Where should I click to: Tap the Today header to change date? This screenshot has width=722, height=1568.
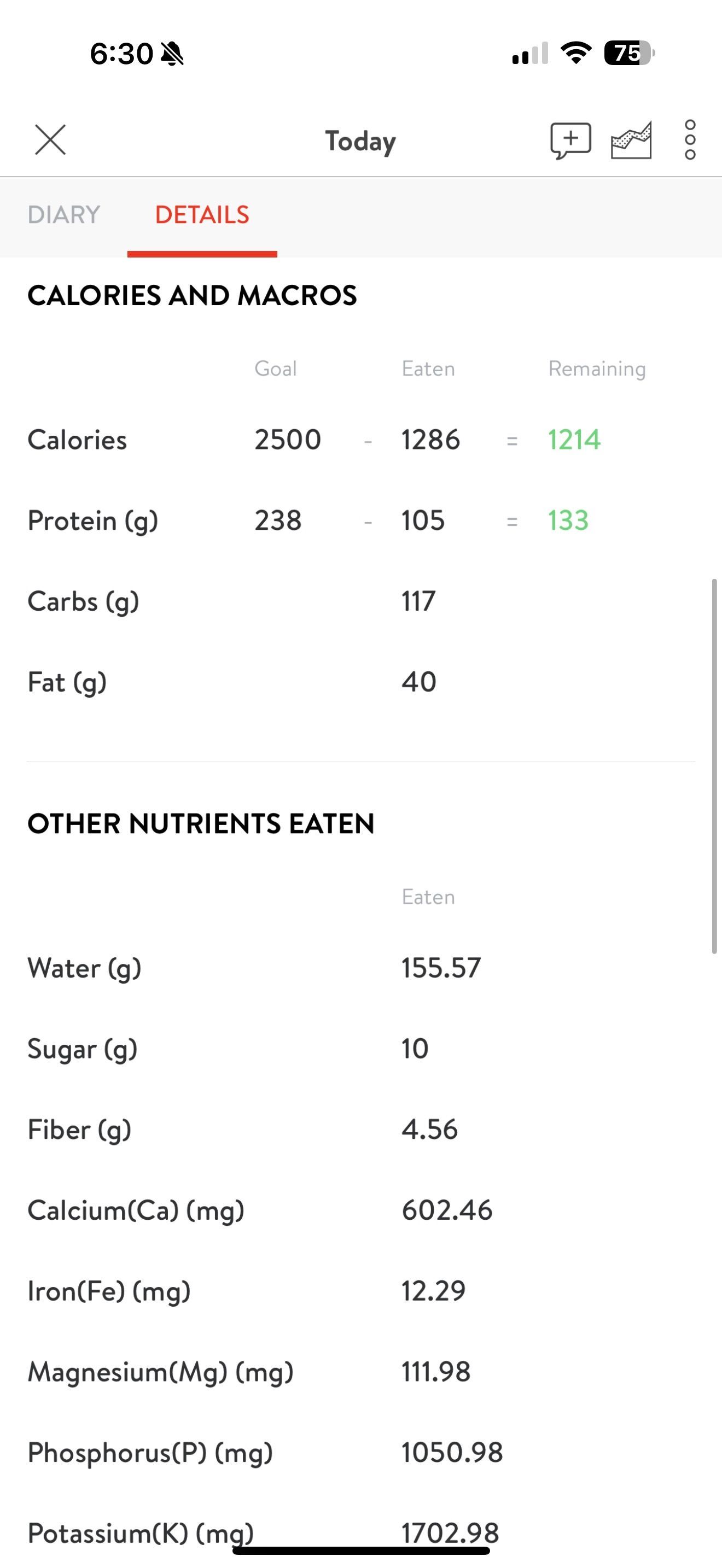coord(360,141)
